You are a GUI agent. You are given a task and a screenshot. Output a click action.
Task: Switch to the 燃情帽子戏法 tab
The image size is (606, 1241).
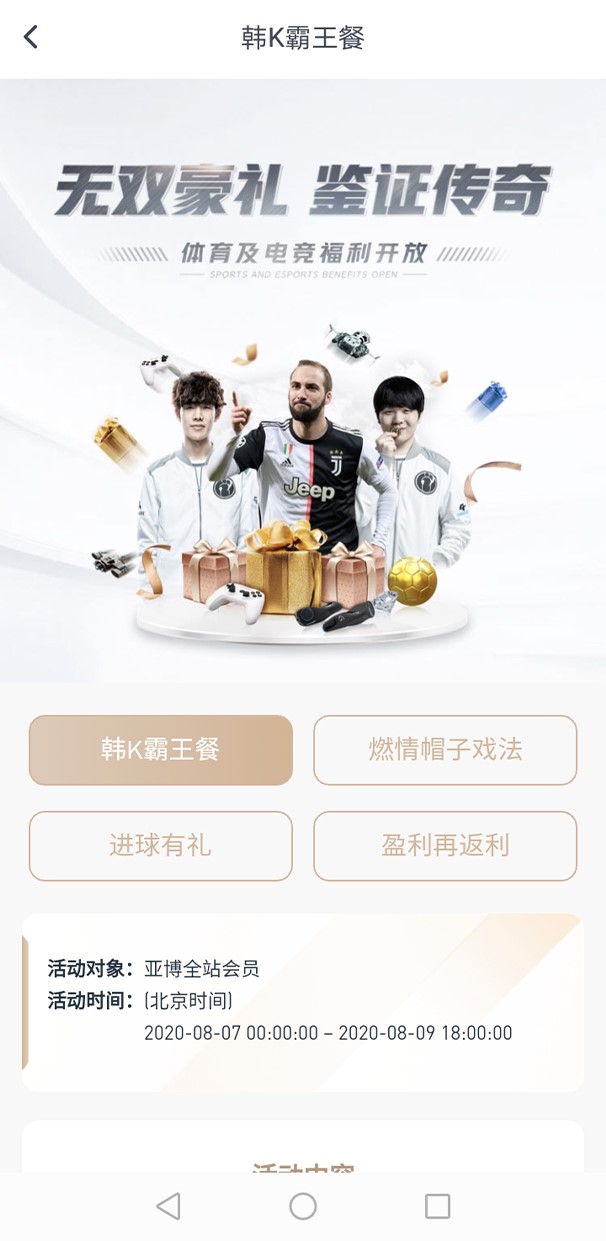[445, 750]
